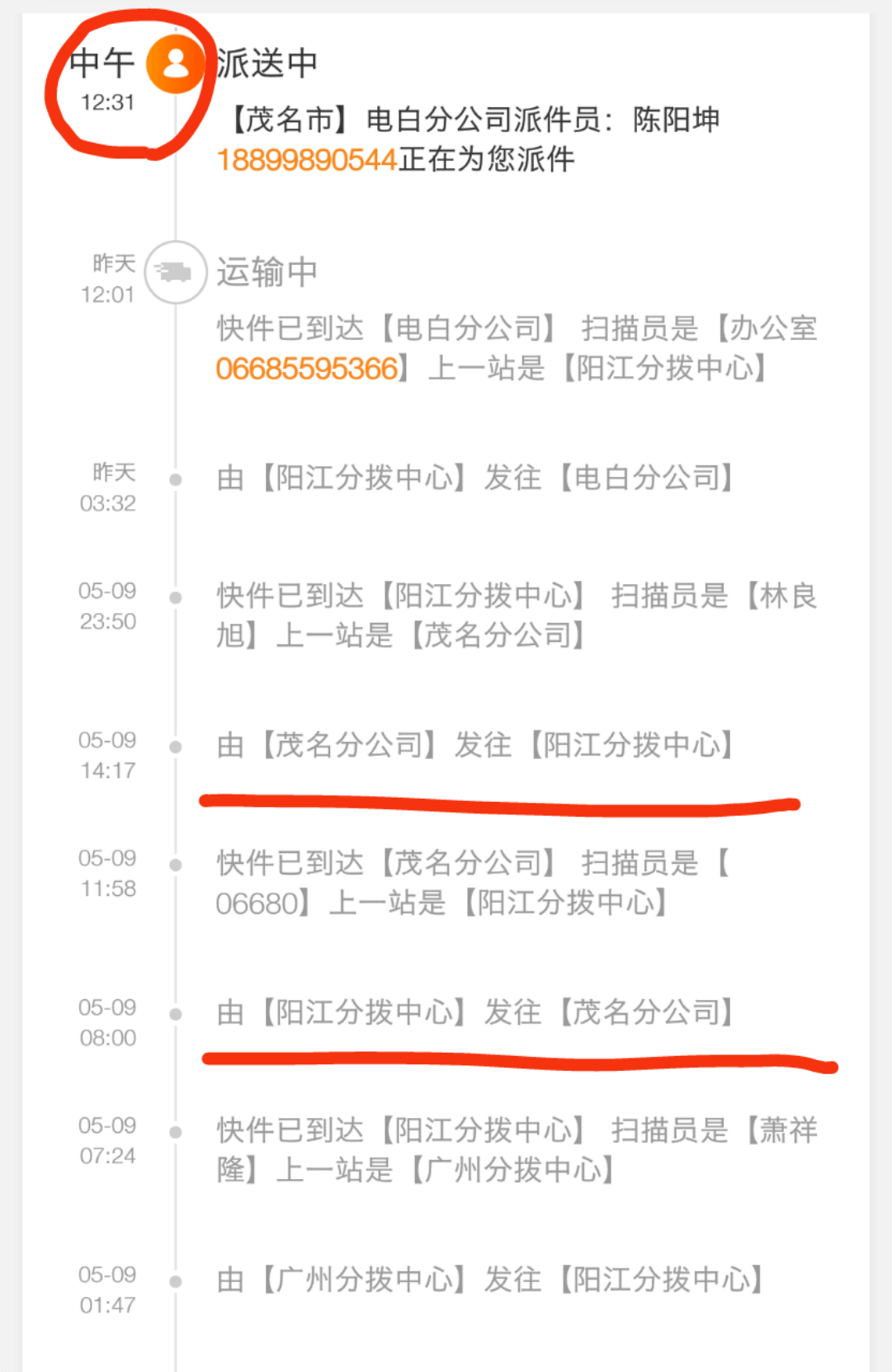892x1372 pixels.
Task: Tap the orange courier avatar icon
Action: point(174,64)
